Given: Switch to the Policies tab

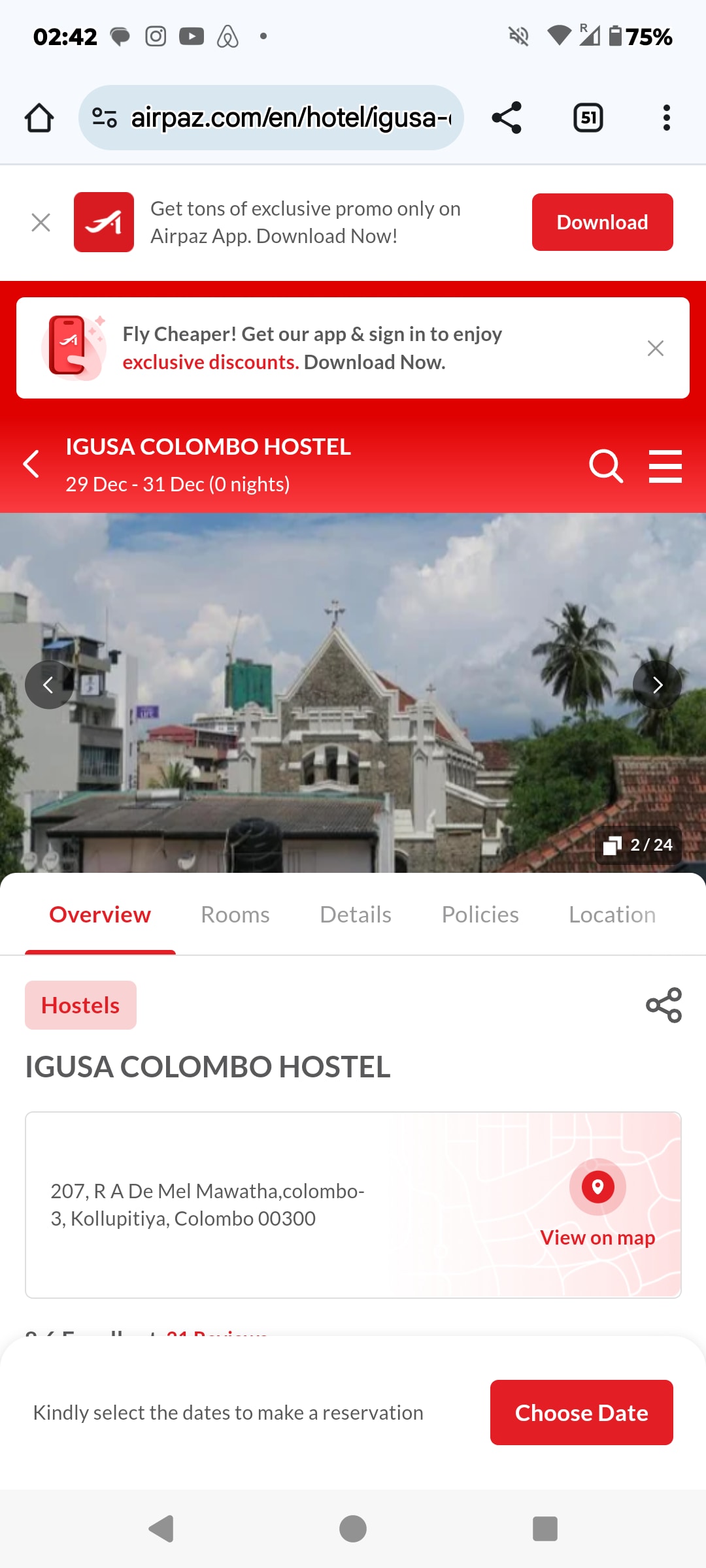Looking at the screenshot, I should (480, 915).
